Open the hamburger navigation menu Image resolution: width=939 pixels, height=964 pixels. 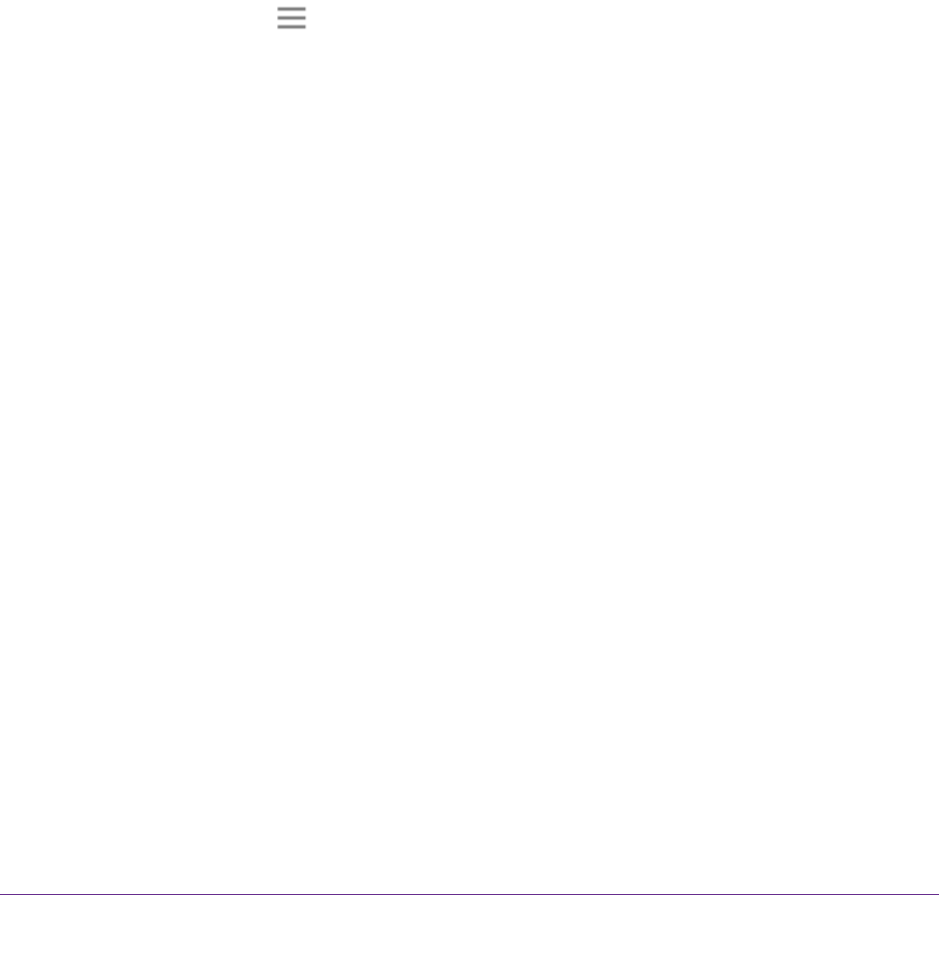pos(291,18)
